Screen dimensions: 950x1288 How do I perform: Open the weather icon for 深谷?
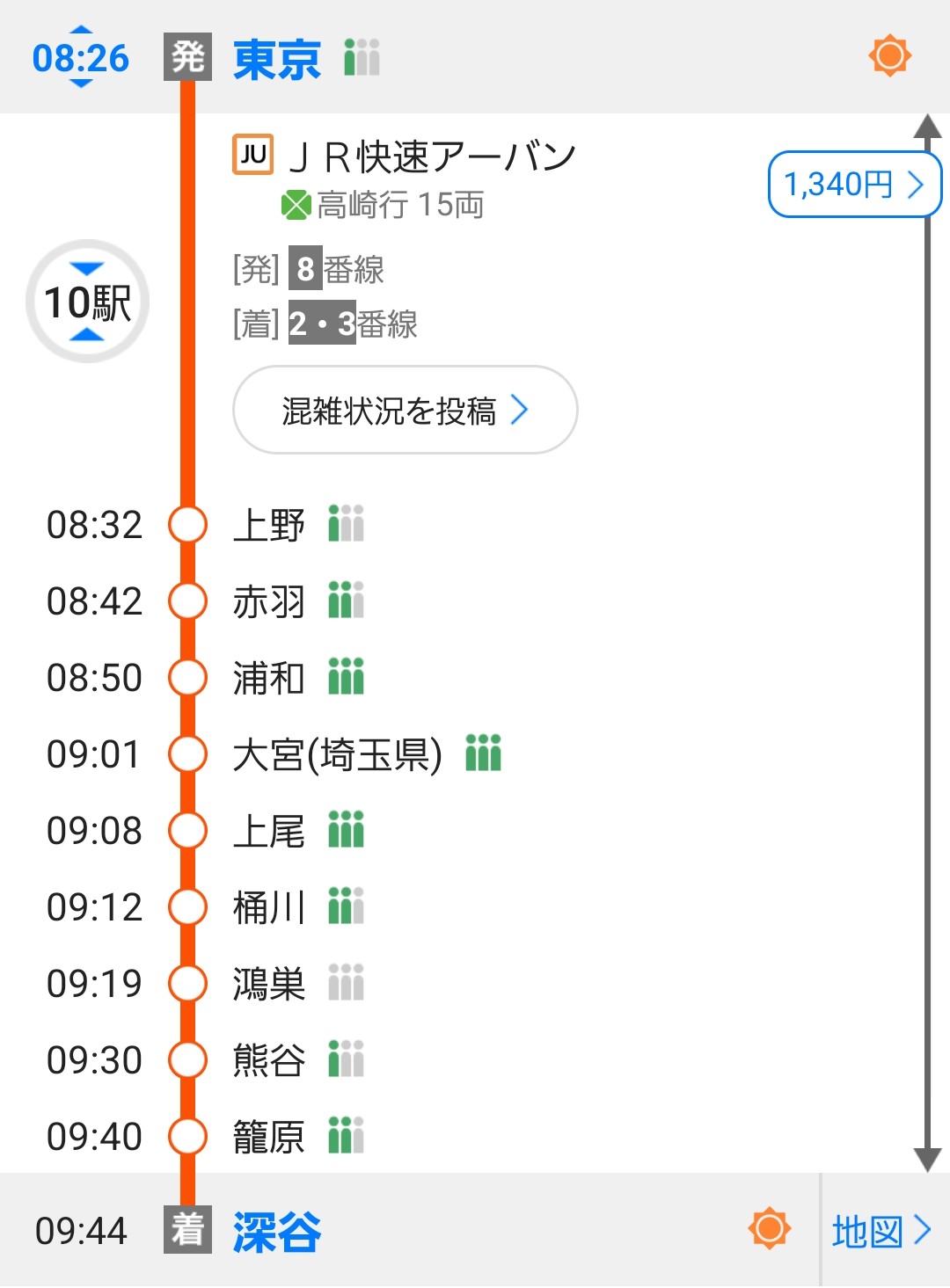[x=769, y=1229]
